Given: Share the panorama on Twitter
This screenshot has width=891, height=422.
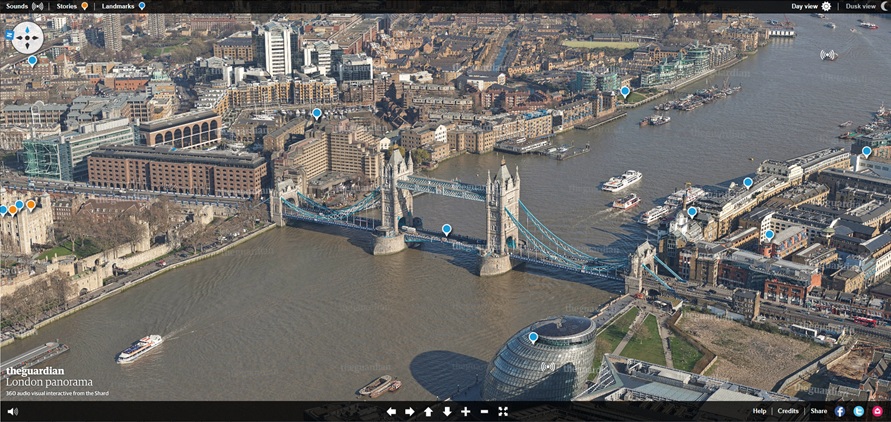Looking at the screenshot, I should (858, 411).
